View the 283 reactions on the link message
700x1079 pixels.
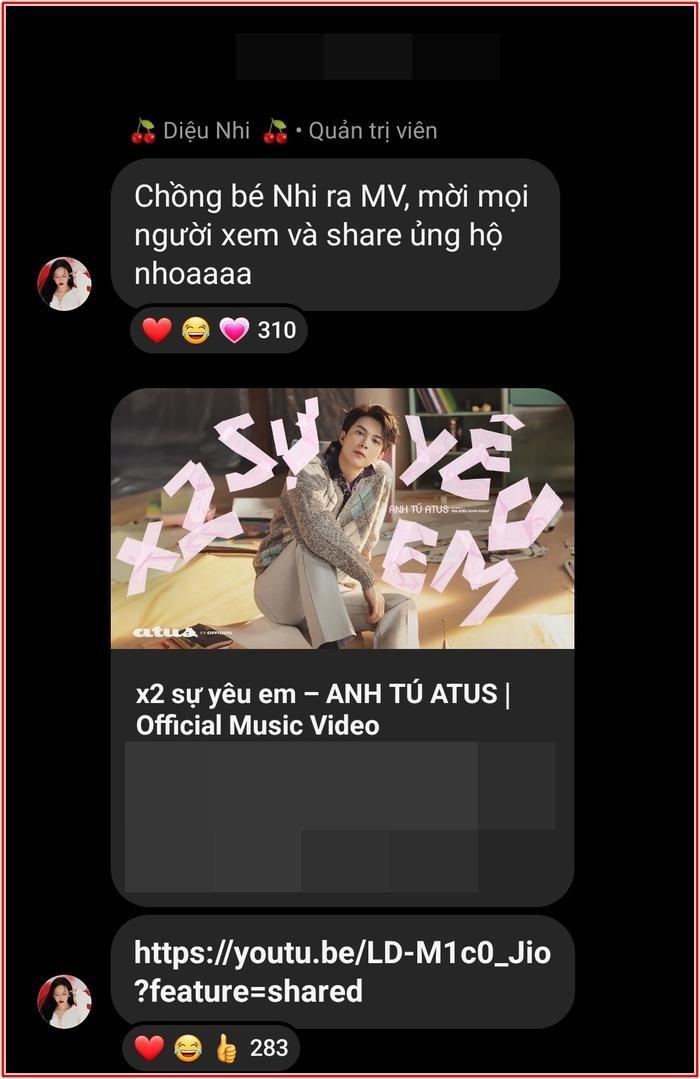coord(212,1048)
